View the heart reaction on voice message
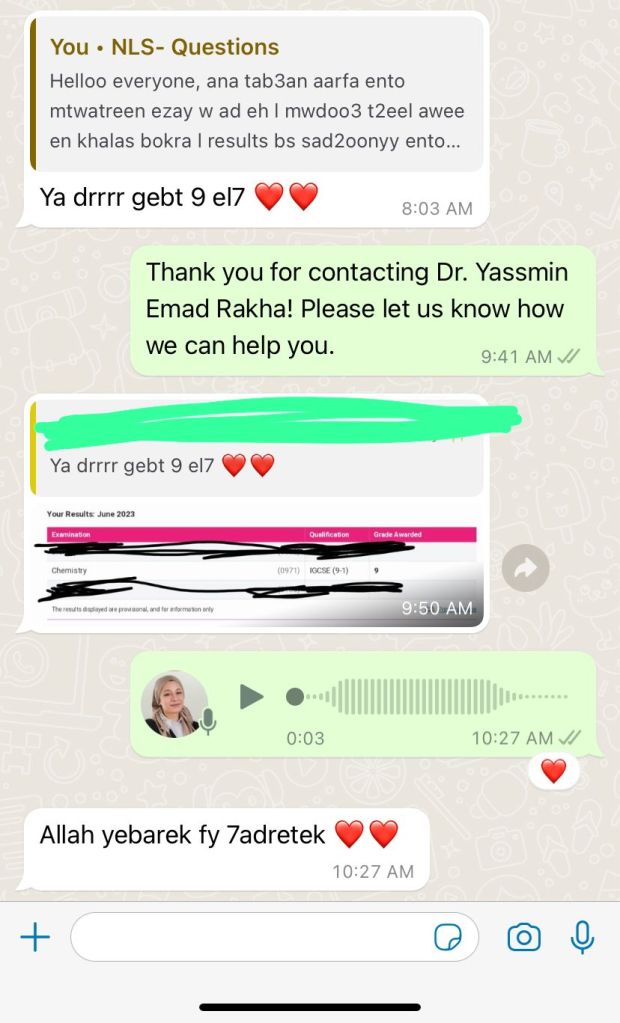The height and width of the screenshot is (1023, 620). 553,771
